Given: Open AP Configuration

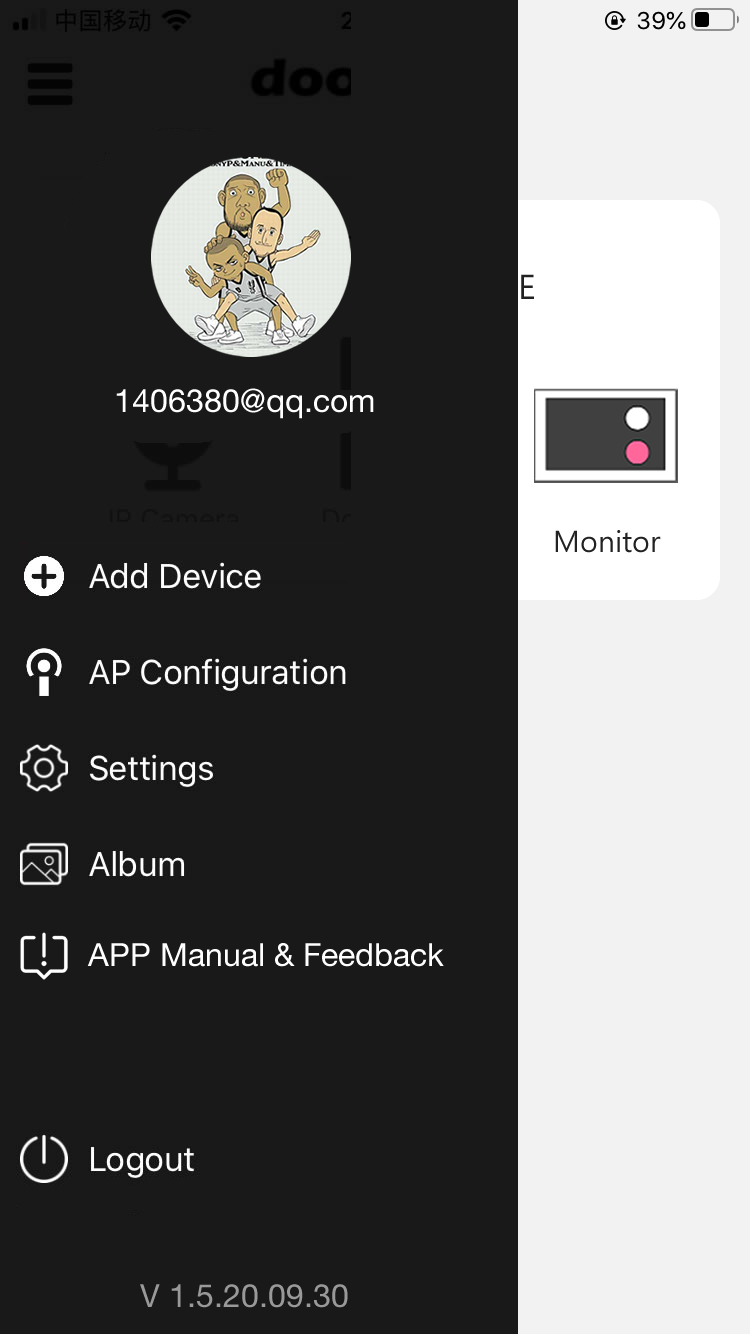Looking at the screenshot, I should [259, 672].
